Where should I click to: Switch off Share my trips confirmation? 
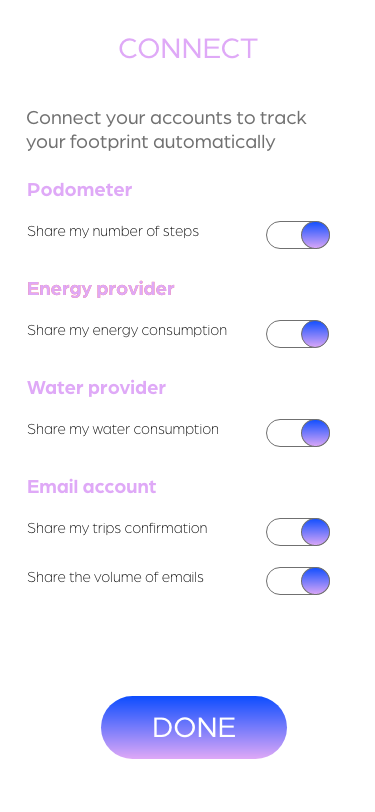(298, 532)
